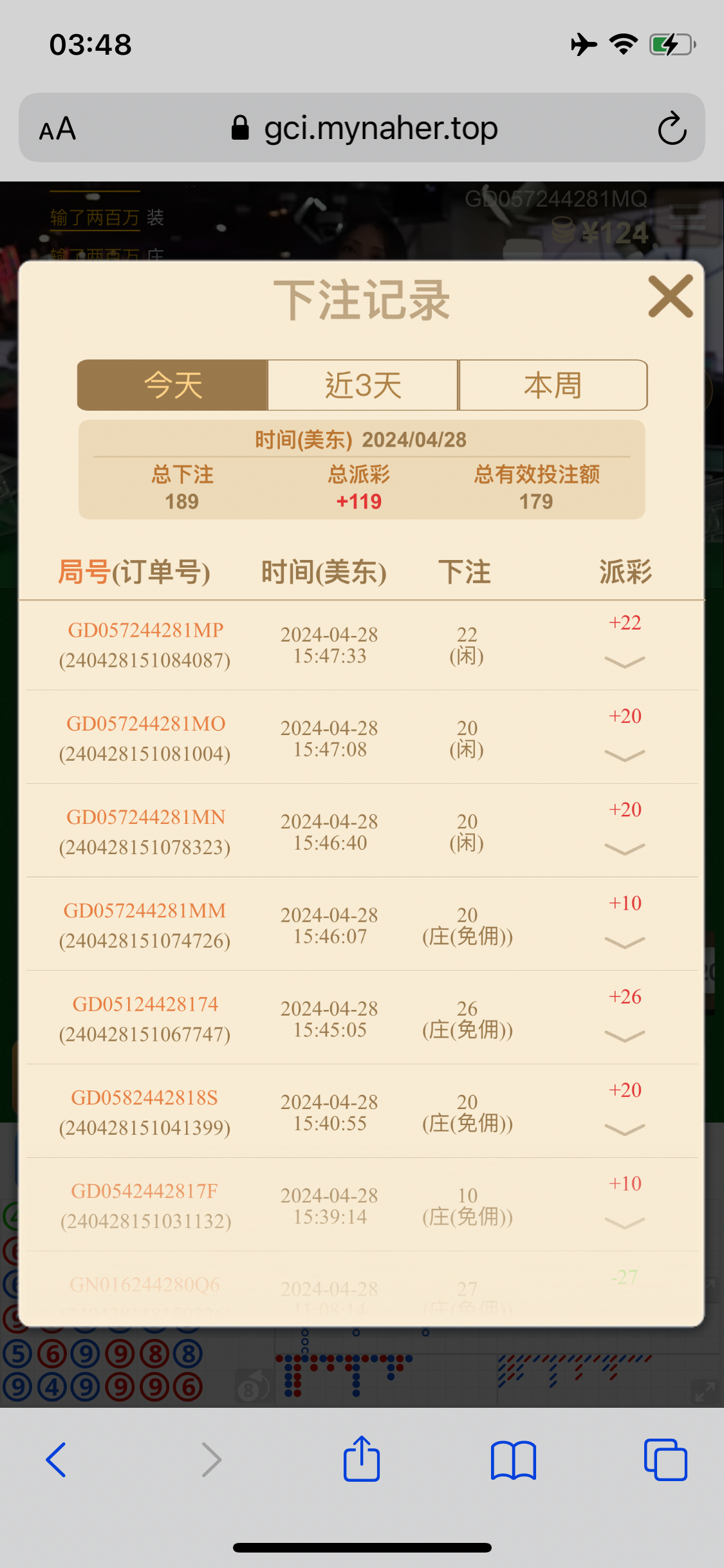Expand details for bet GD057244281MP

624,662
